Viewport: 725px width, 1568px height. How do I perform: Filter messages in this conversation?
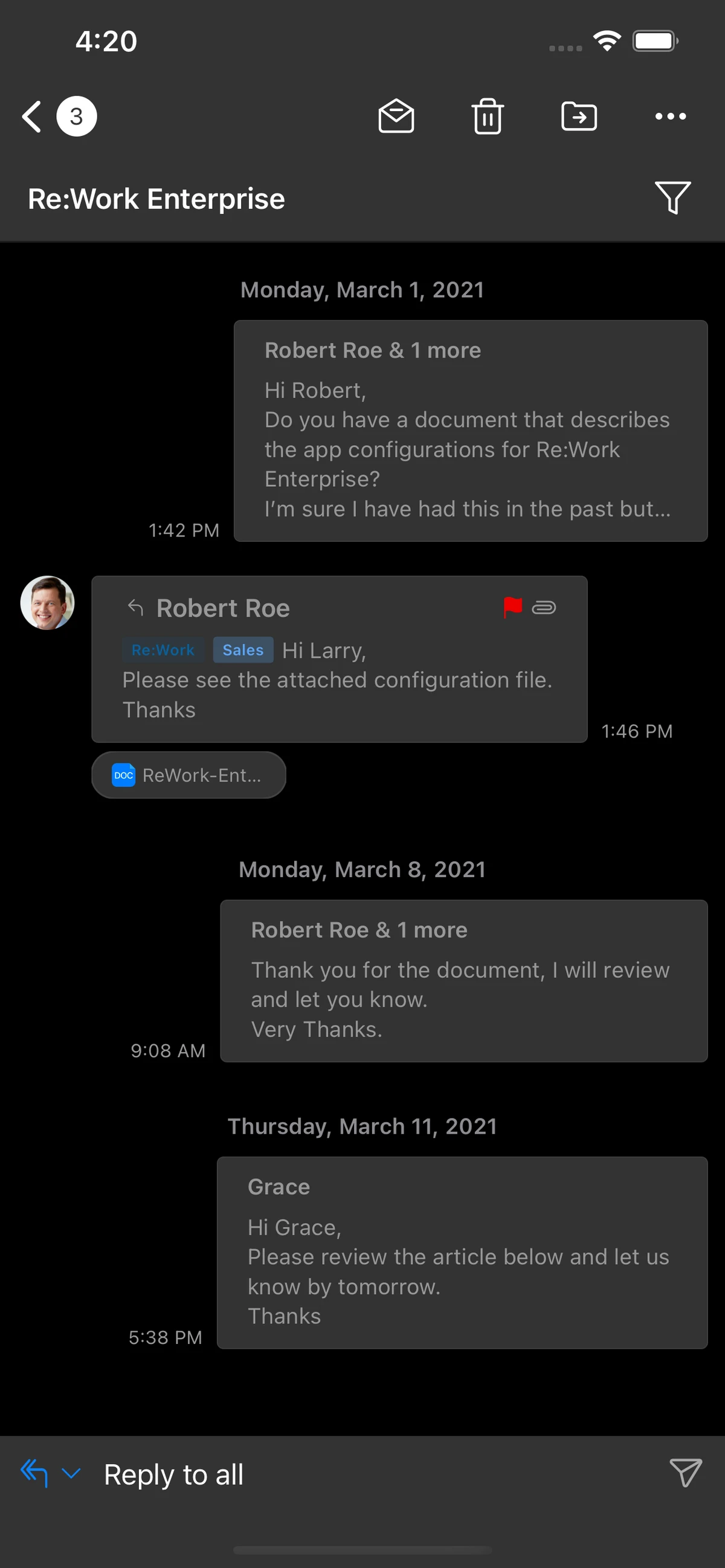click(x=672, y=198)
